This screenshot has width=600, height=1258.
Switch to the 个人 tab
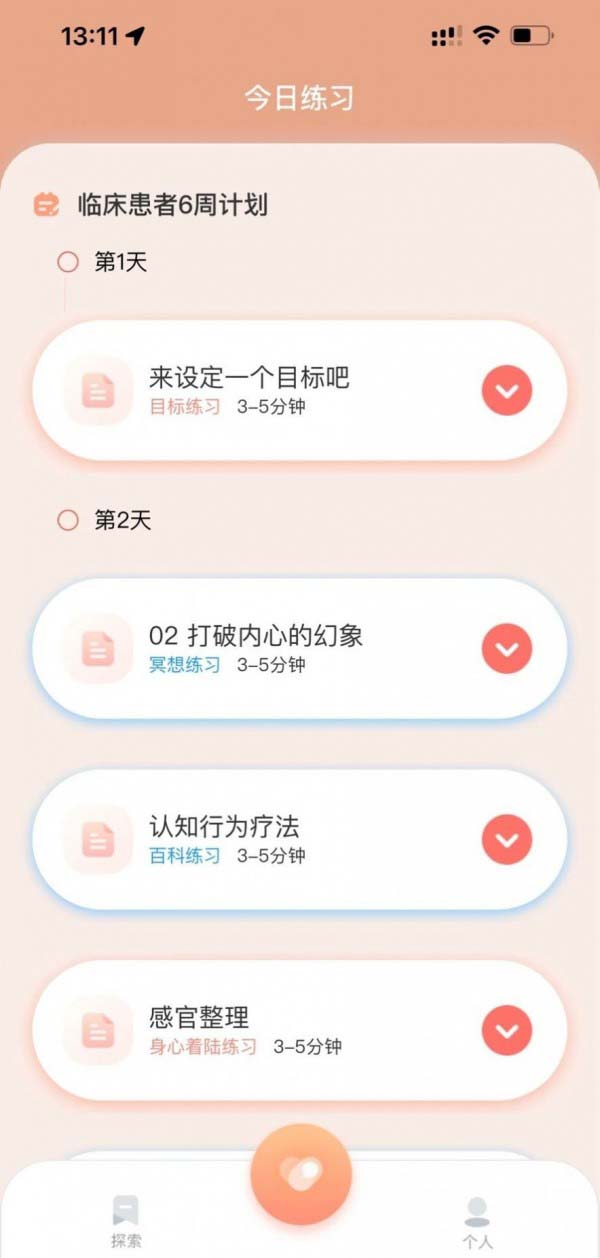point(477,1223)
